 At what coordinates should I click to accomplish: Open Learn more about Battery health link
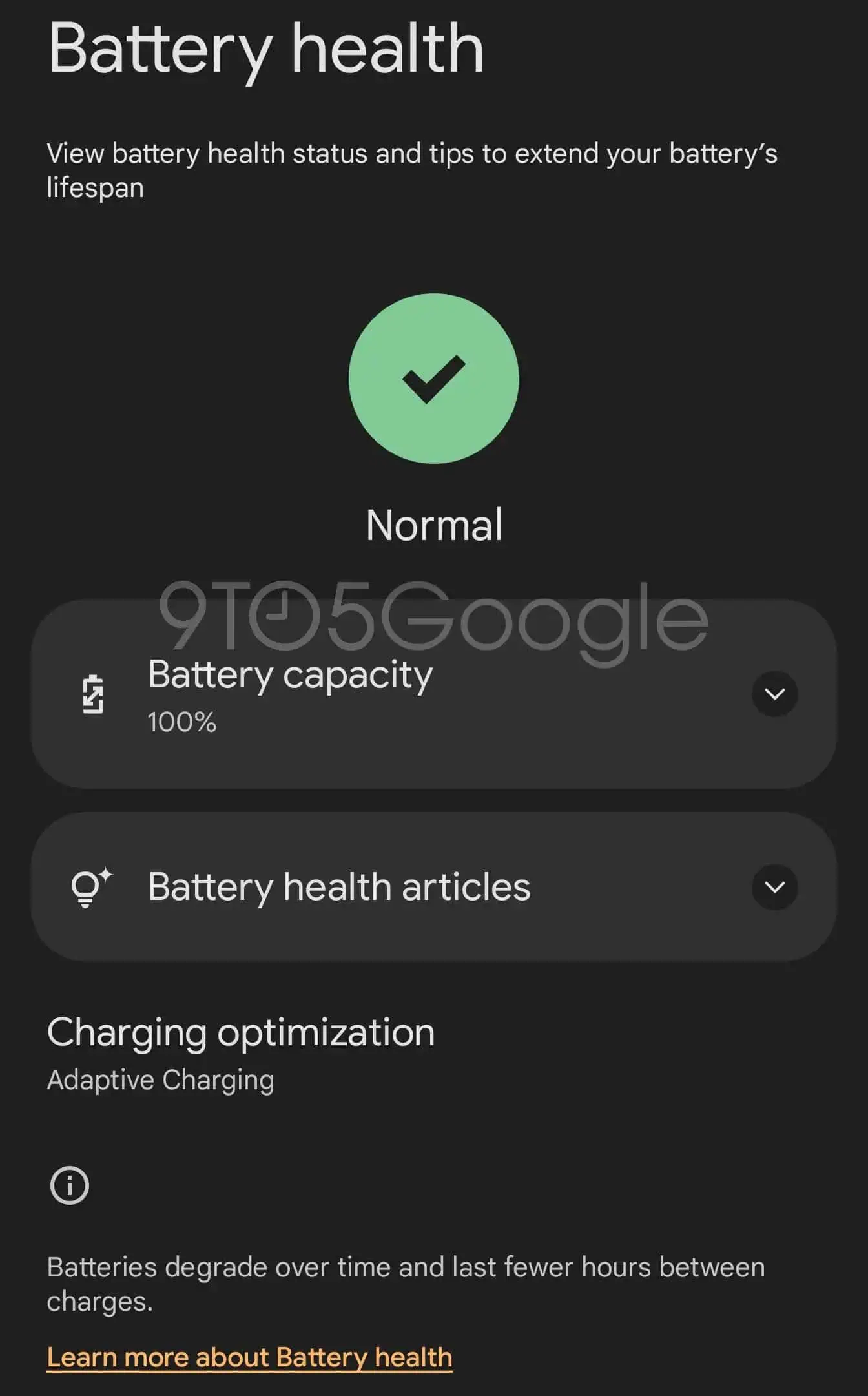point(249,1357)
